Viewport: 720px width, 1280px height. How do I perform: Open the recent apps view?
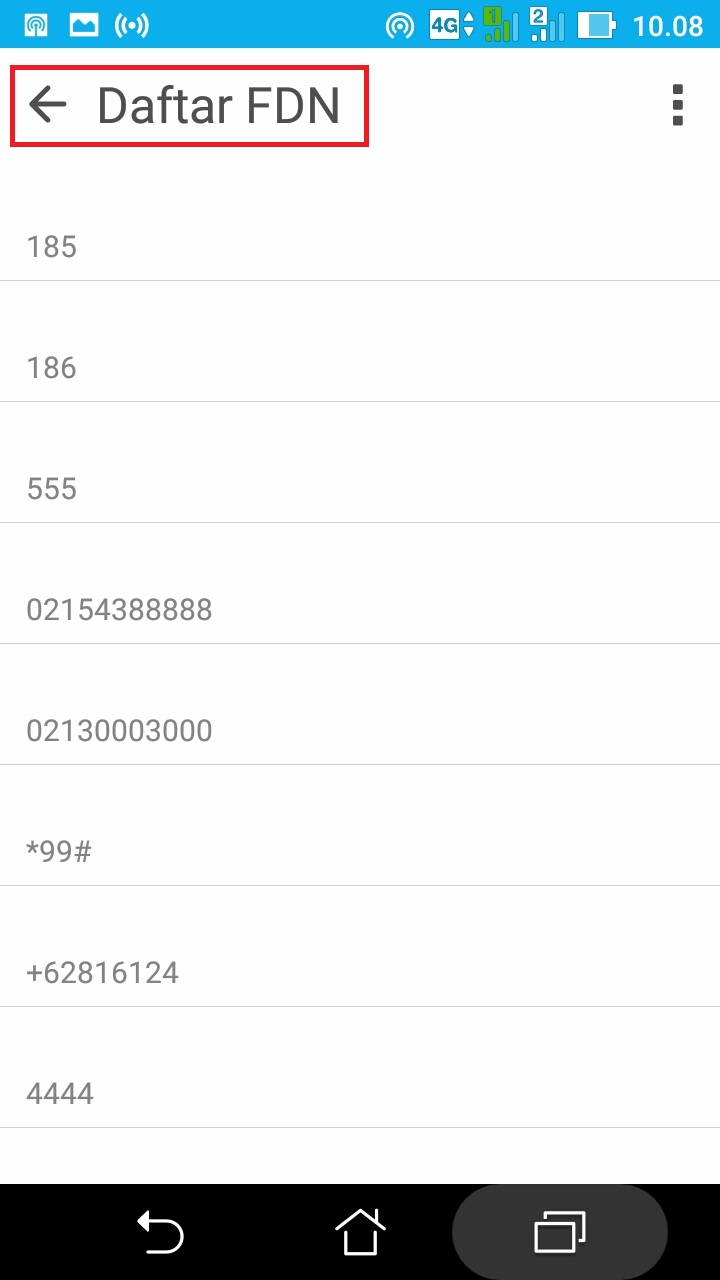click(560, 1232)
